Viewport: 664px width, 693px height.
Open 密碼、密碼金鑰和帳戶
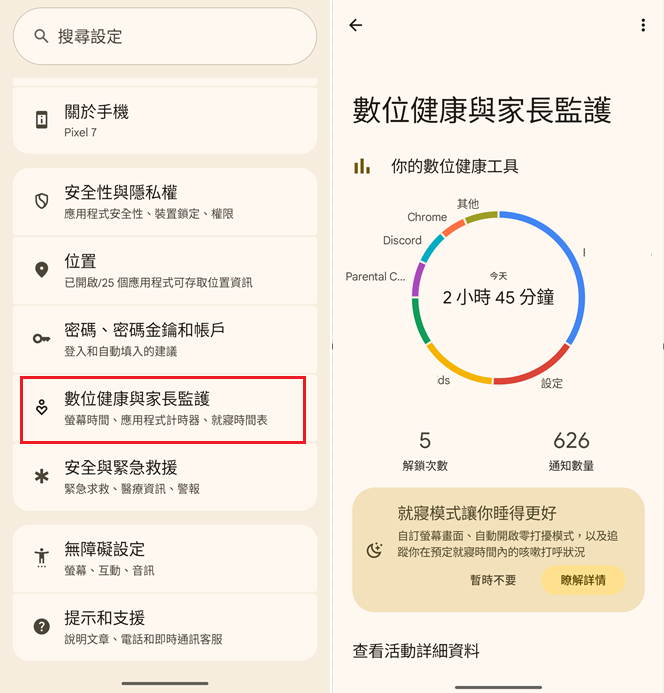[x=165, y=339]
